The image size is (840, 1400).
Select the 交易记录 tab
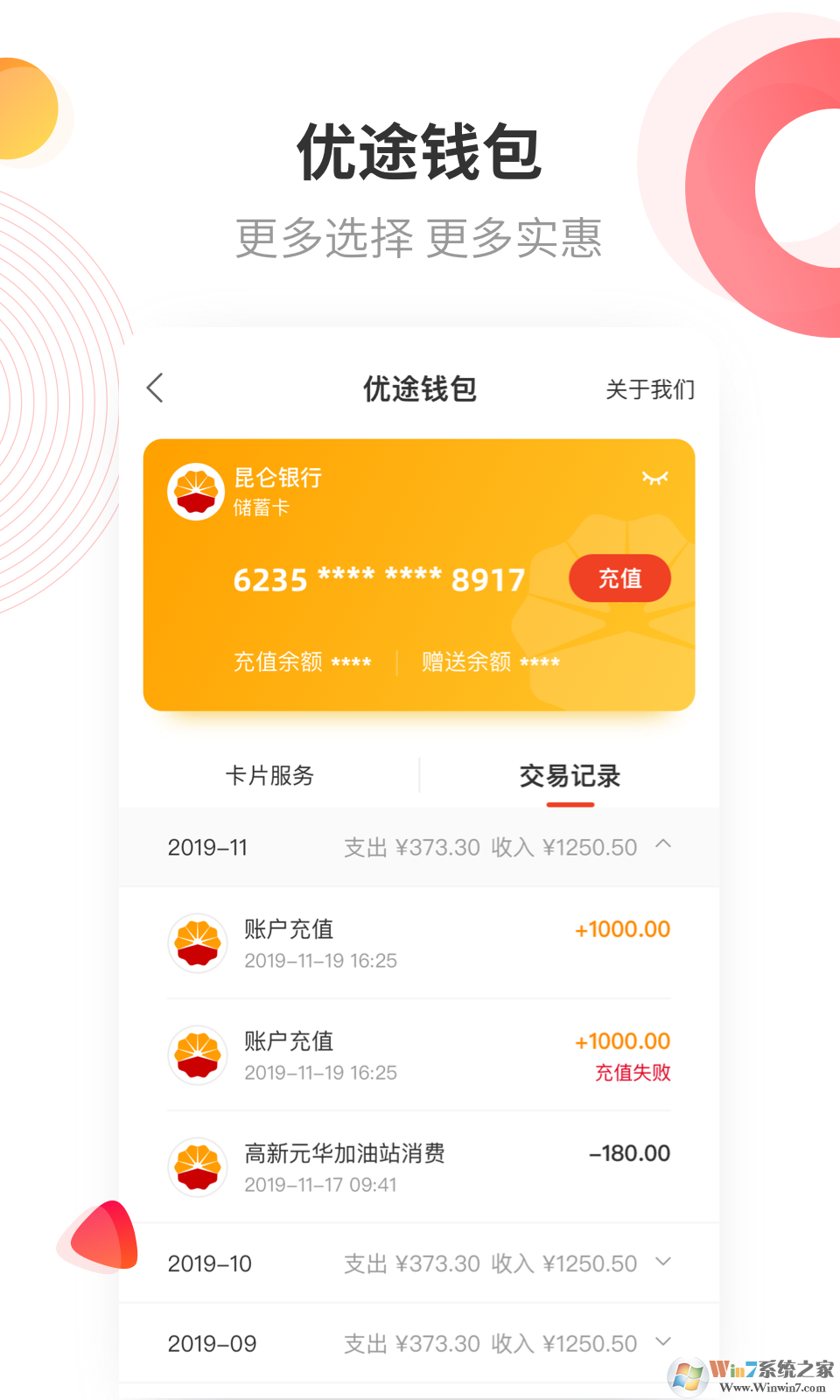point(570,775)
